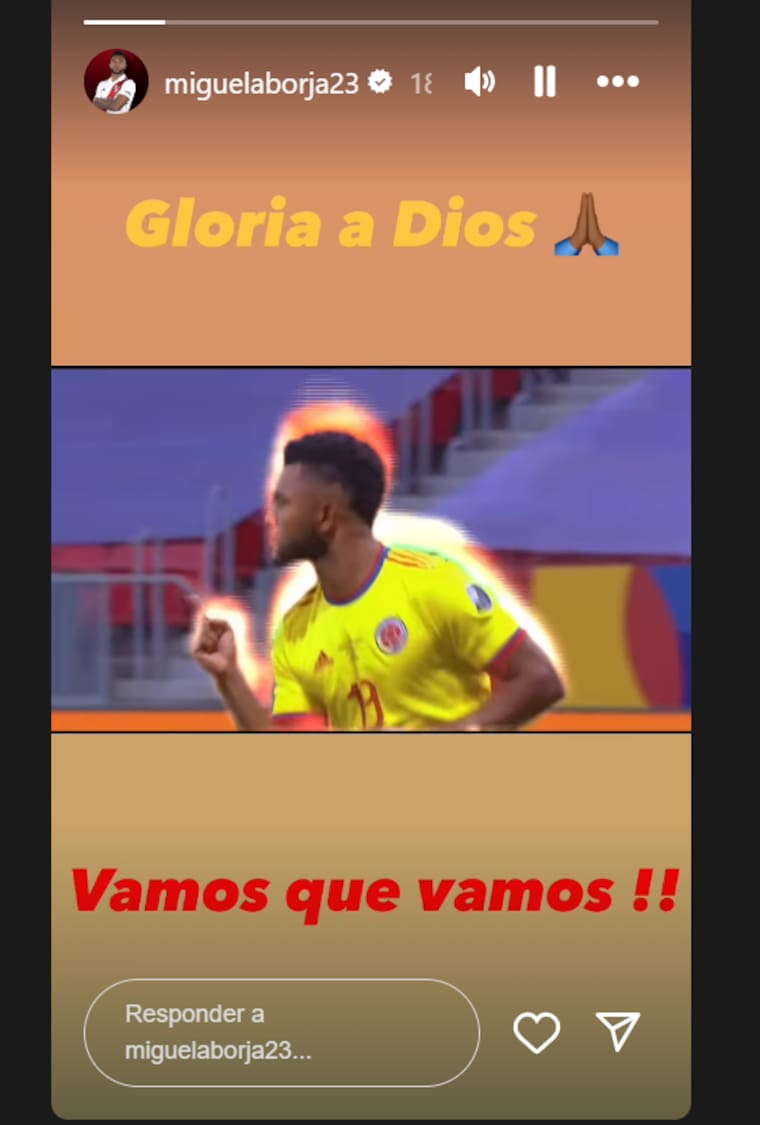Mute the story audio
Screen dimensions: 760x1125
pos(480,82)
